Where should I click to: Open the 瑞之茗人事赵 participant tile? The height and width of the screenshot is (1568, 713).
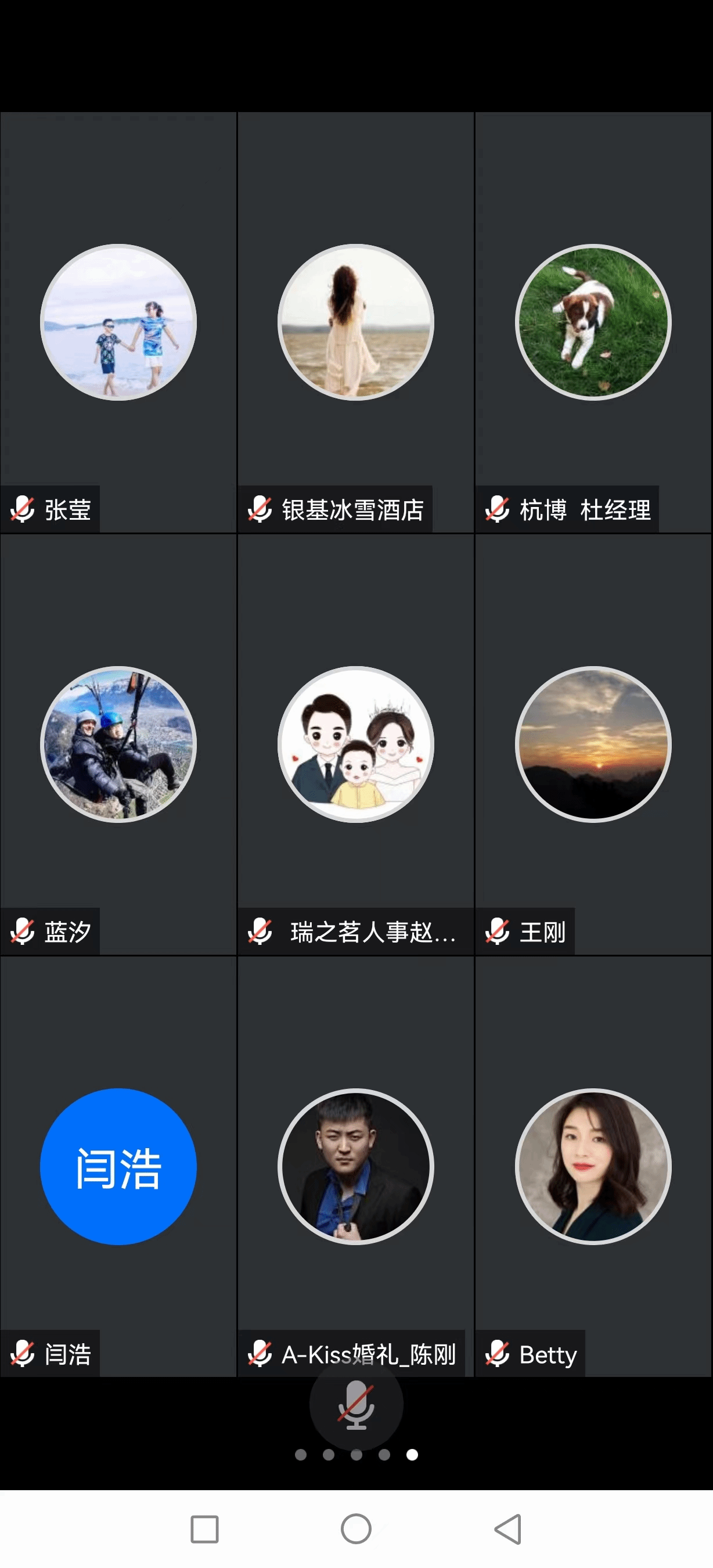(x=356, y=744)
